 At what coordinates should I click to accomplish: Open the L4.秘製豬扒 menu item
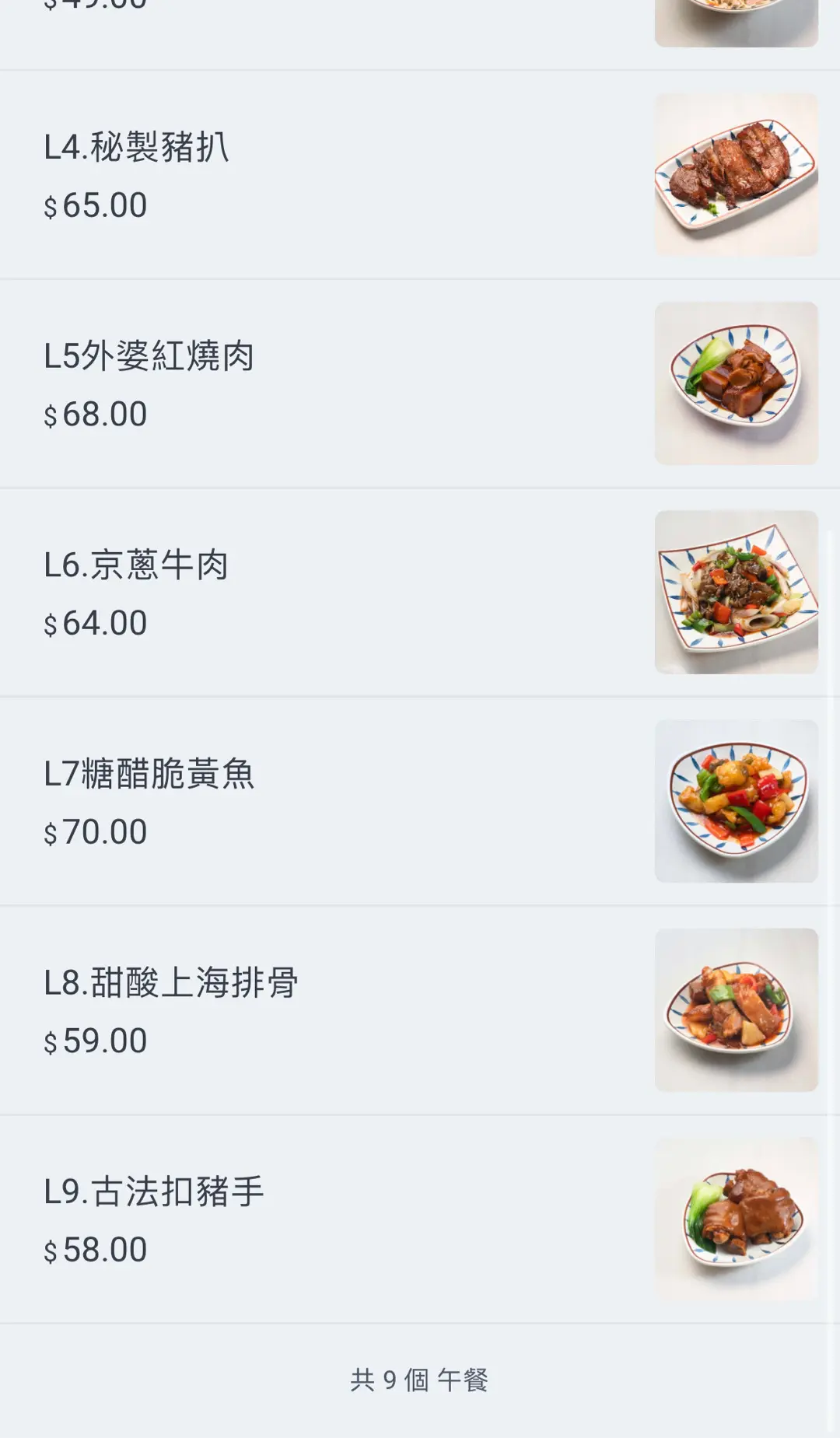420,175
